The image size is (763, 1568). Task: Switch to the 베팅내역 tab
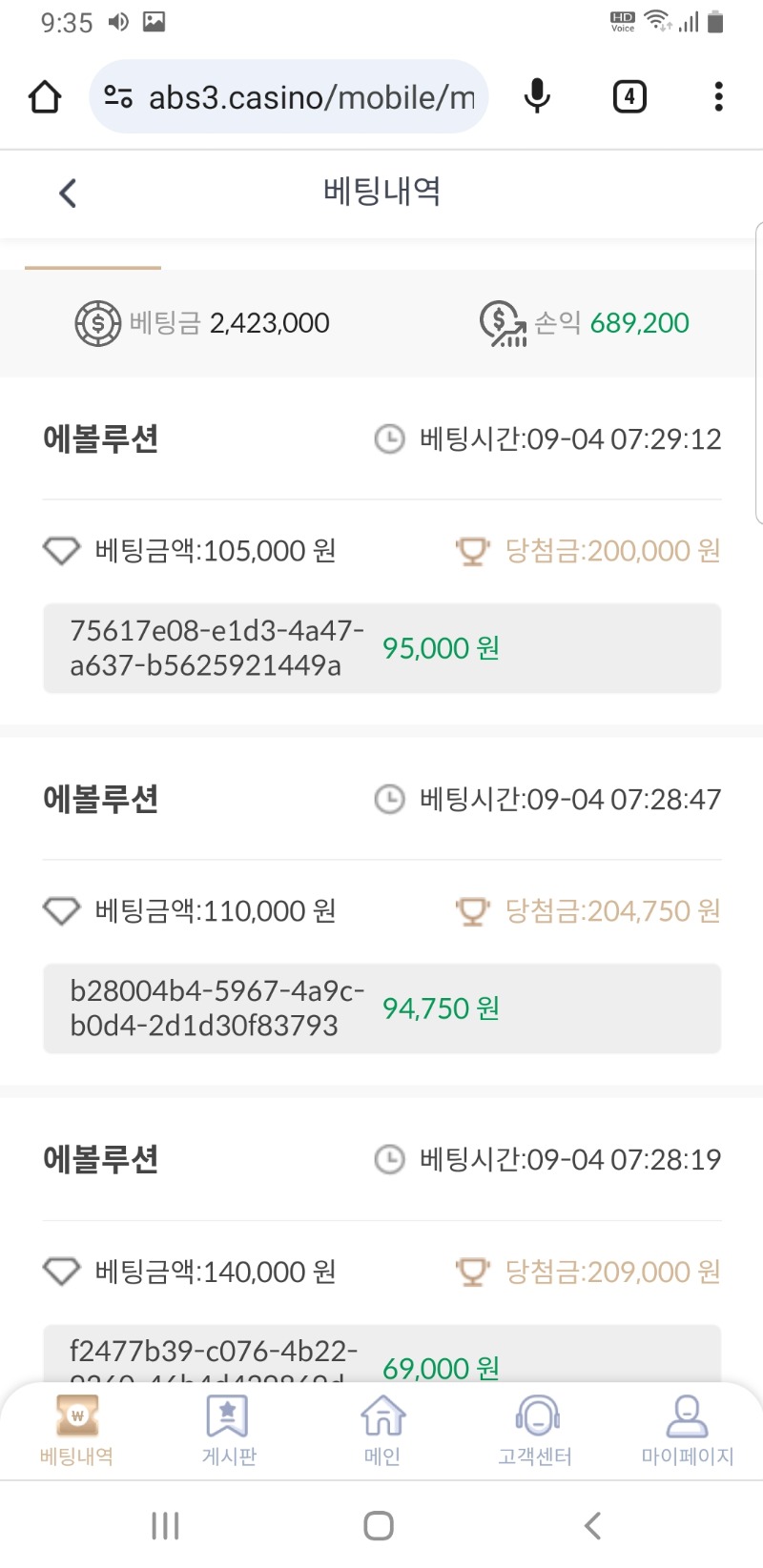(77, 1430)
